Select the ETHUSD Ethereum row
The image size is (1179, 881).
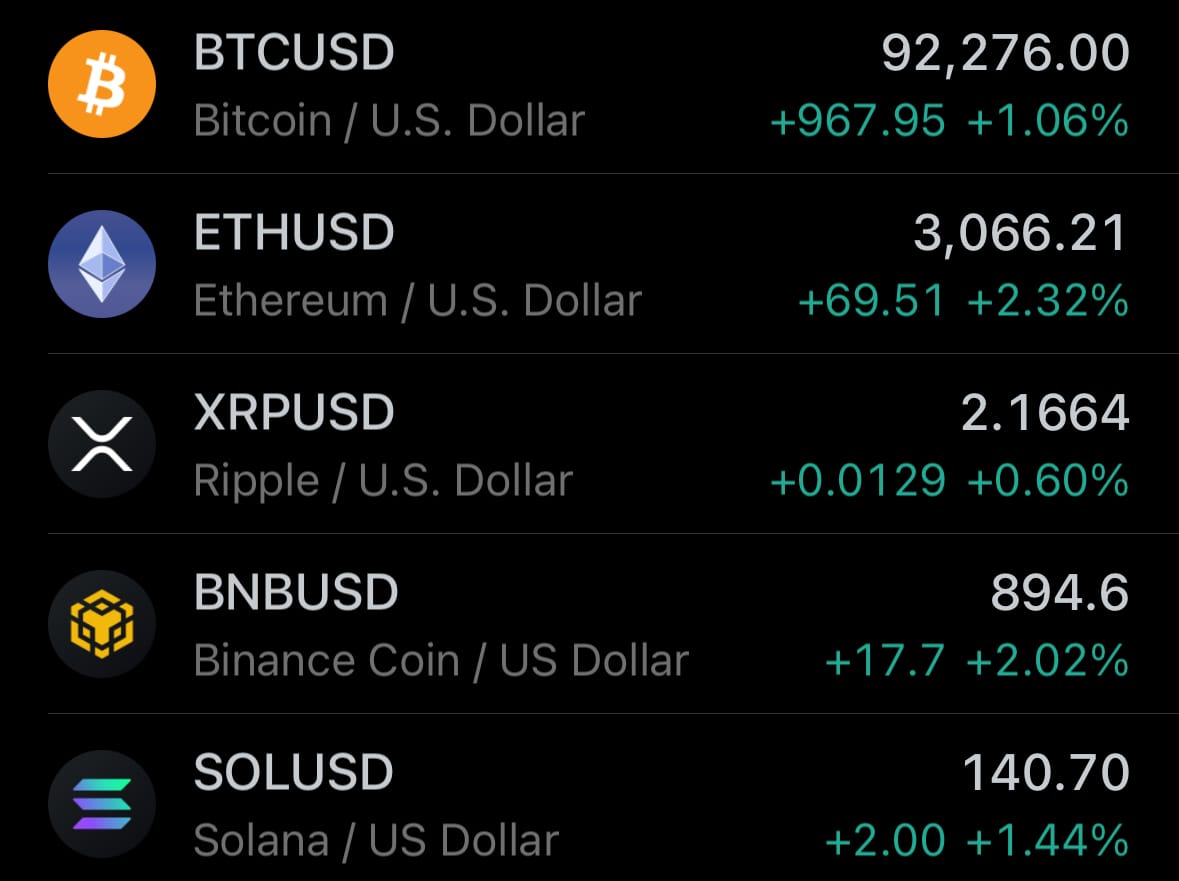pos(589,265)
